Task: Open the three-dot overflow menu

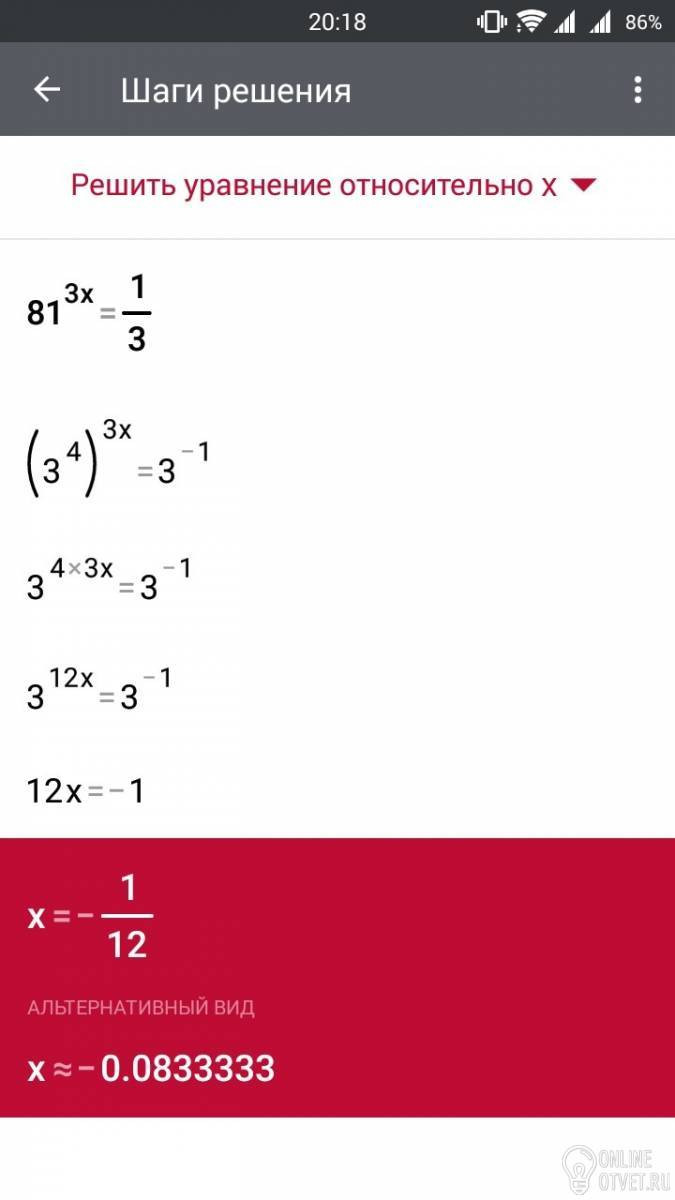Action: [x=637, y=90]
